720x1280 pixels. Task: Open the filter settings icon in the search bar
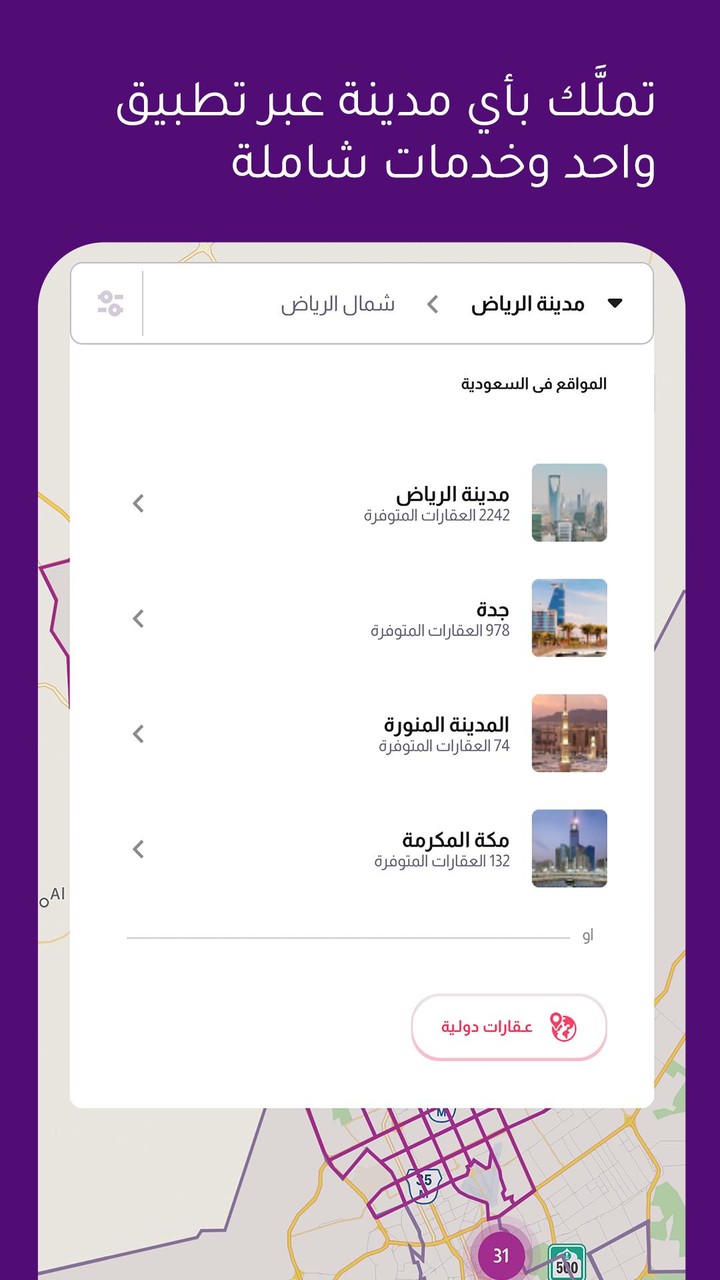(x=110, y=303)
